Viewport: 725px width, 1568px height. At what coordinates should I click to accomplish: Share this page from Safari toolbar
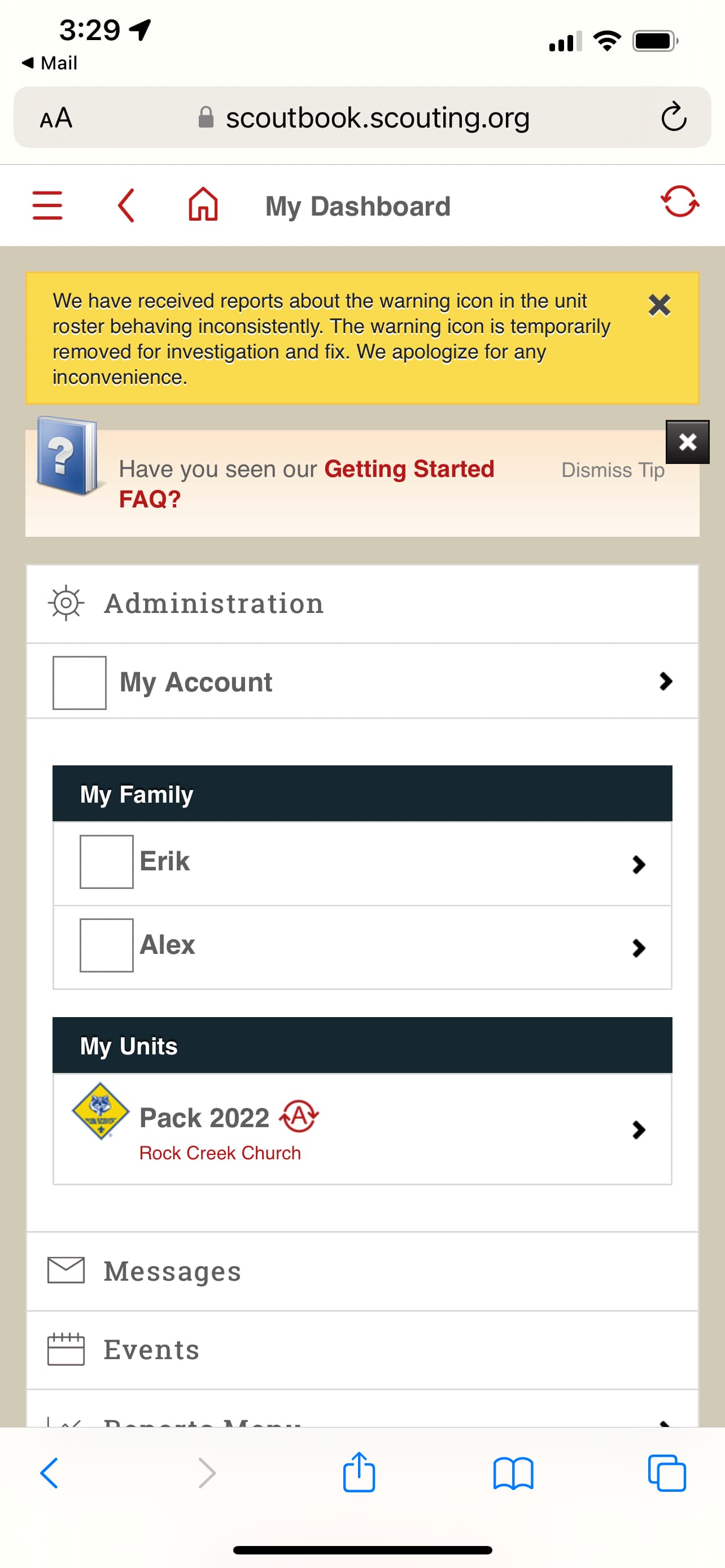(x=359, y=1473)
